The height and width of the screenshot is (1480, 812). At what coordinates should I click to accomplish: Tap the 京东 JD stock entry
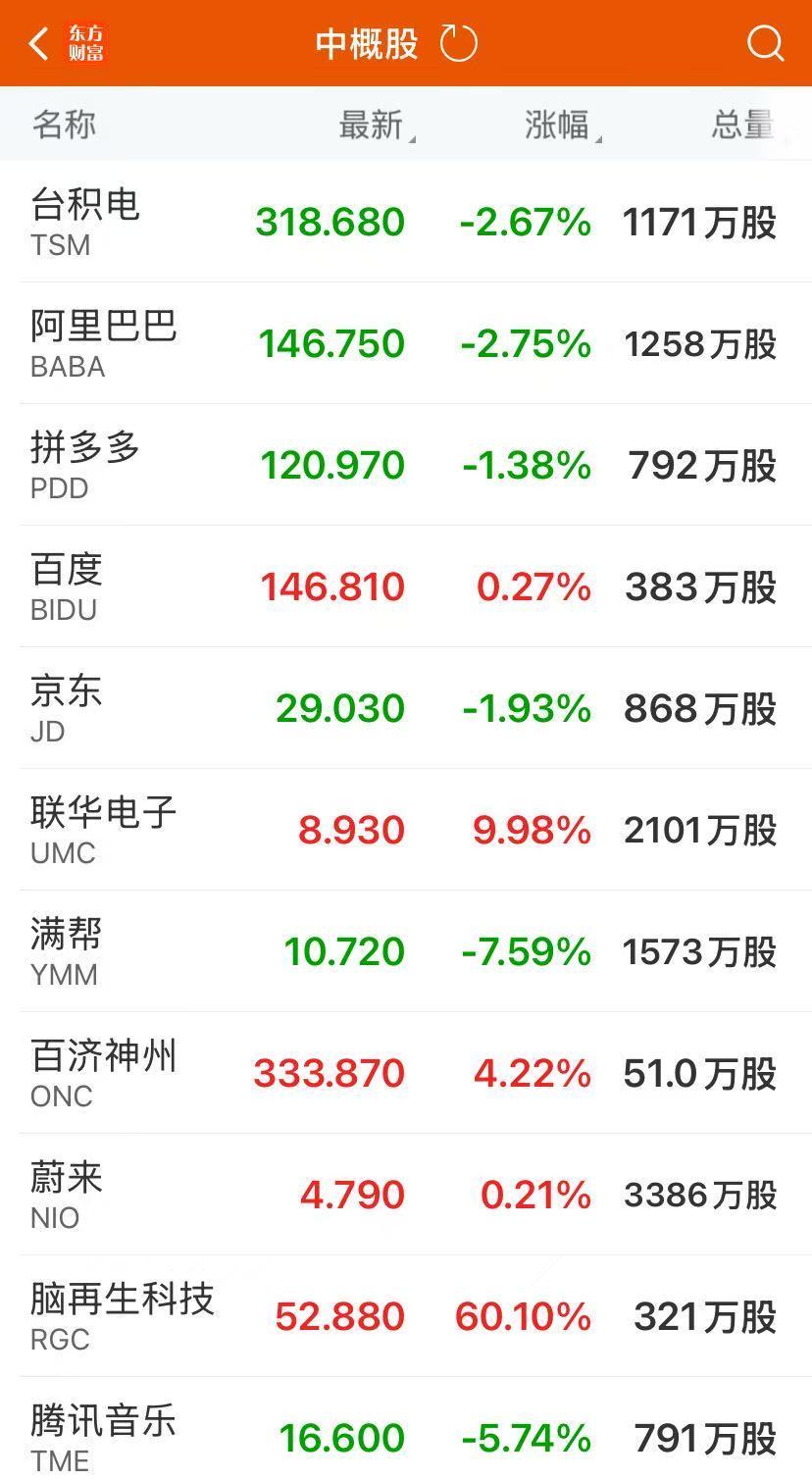[x=406, y=708]
